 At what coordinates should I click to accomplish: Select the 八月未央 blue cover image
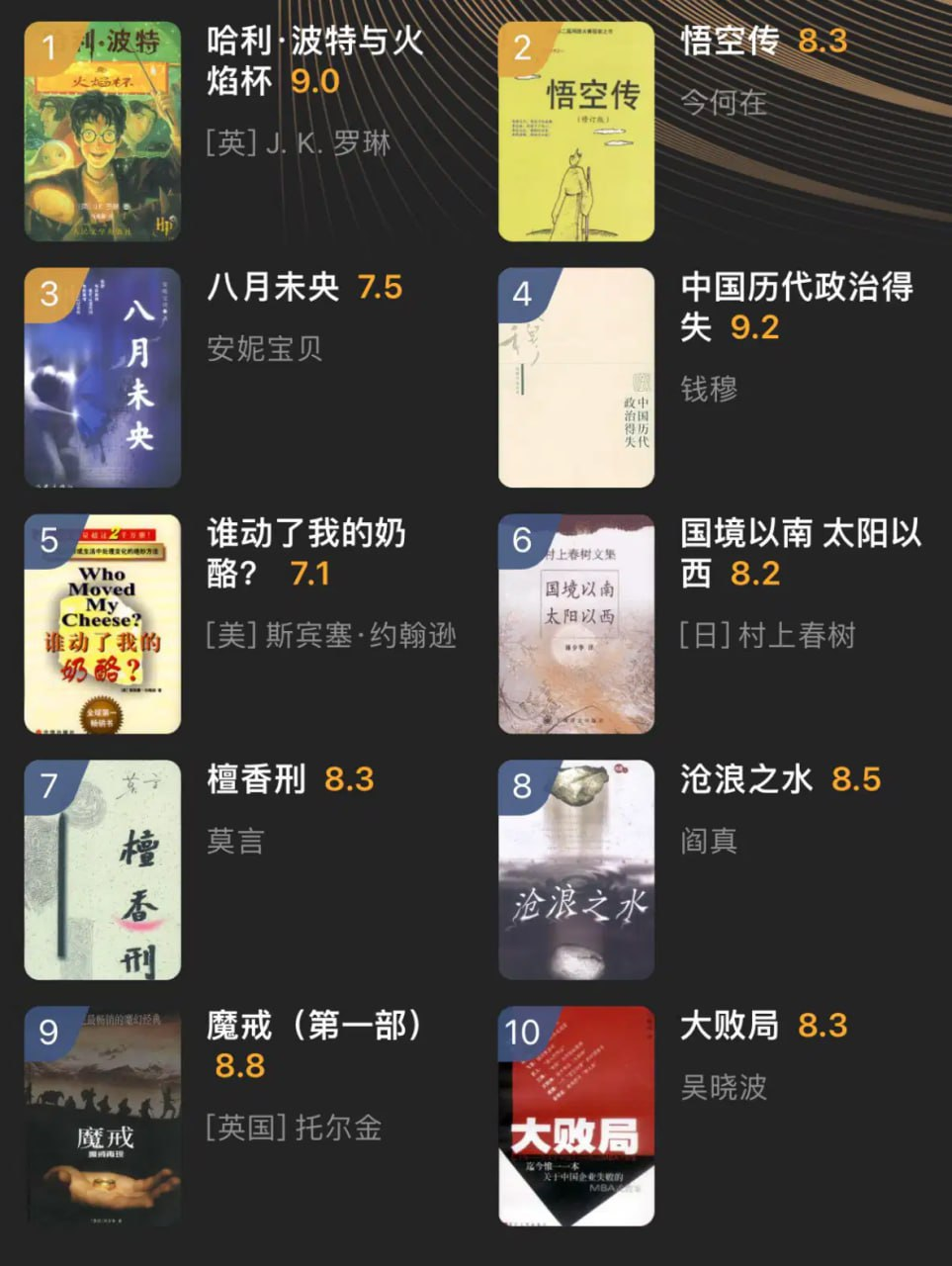[103, 377]
